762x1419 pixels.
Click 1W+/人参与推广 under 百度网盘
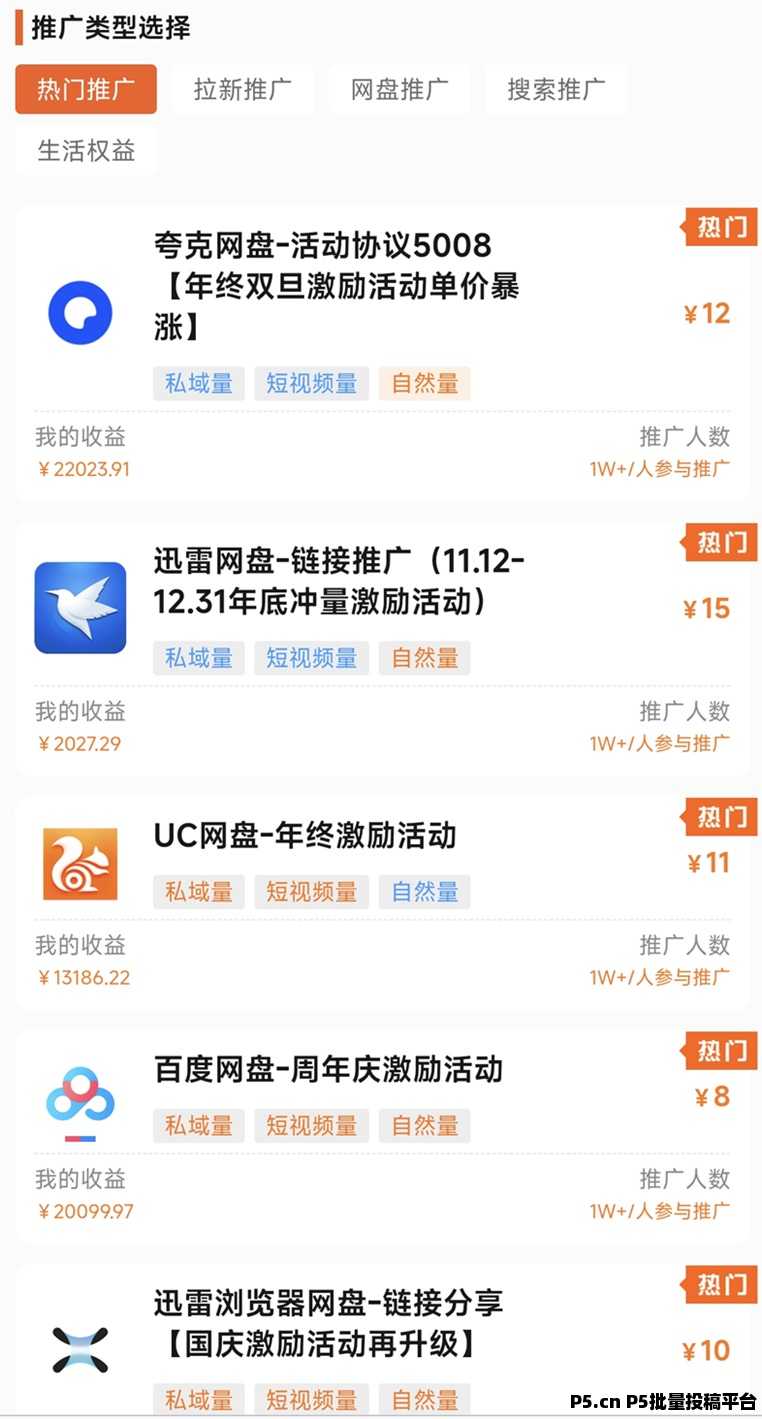[x=660, y=1211]
